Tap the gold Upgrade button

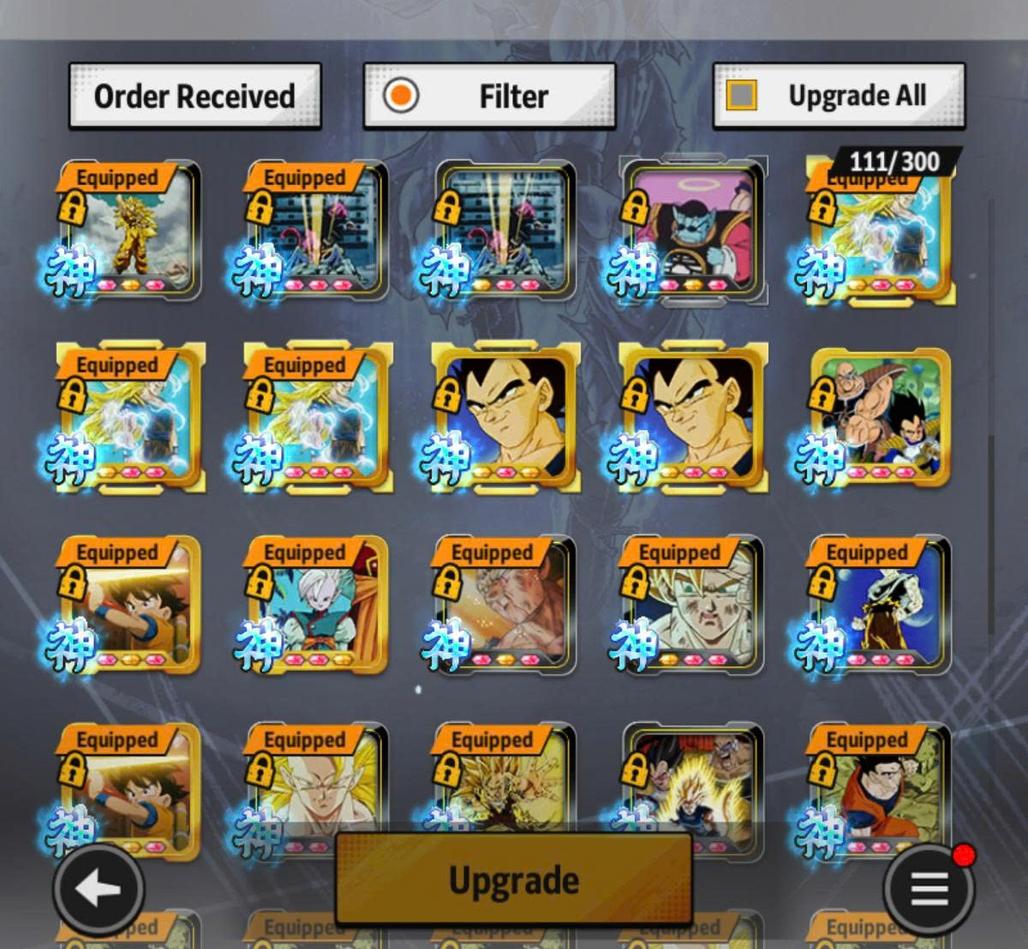tap(513, 880)
